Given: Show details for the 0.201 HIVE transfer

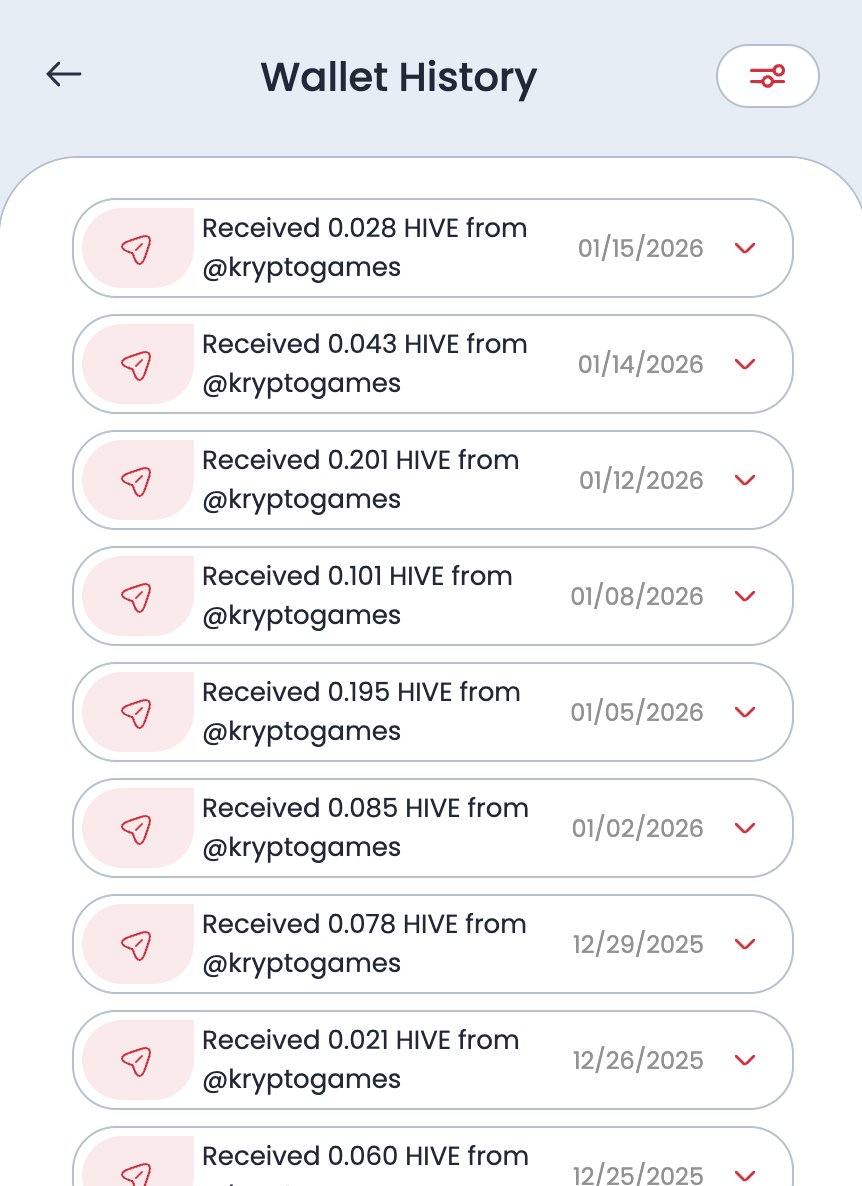Looking at the screenshot, I should click(x=744, y=480).
